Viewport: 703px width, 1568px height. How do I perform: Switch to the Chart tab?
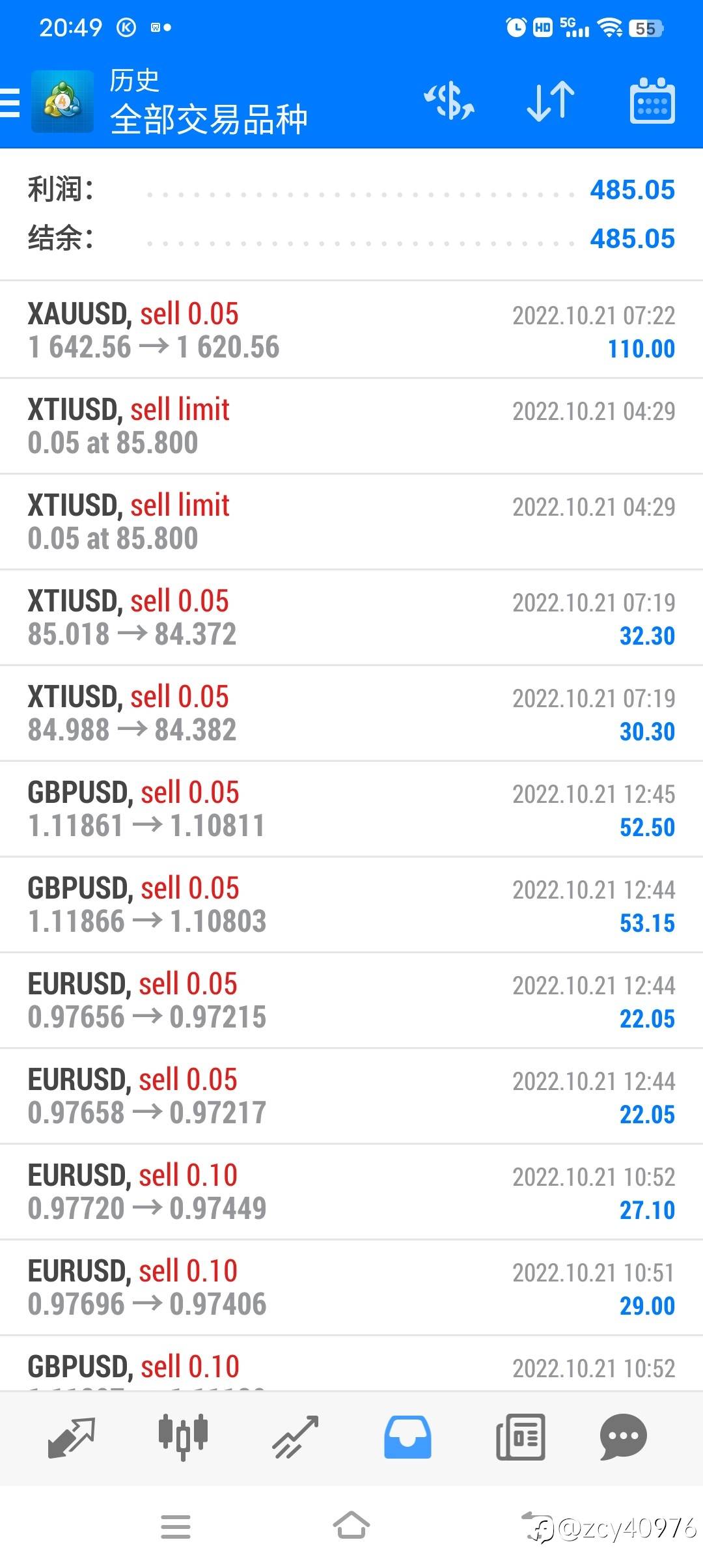click(x=183, y=1438)
